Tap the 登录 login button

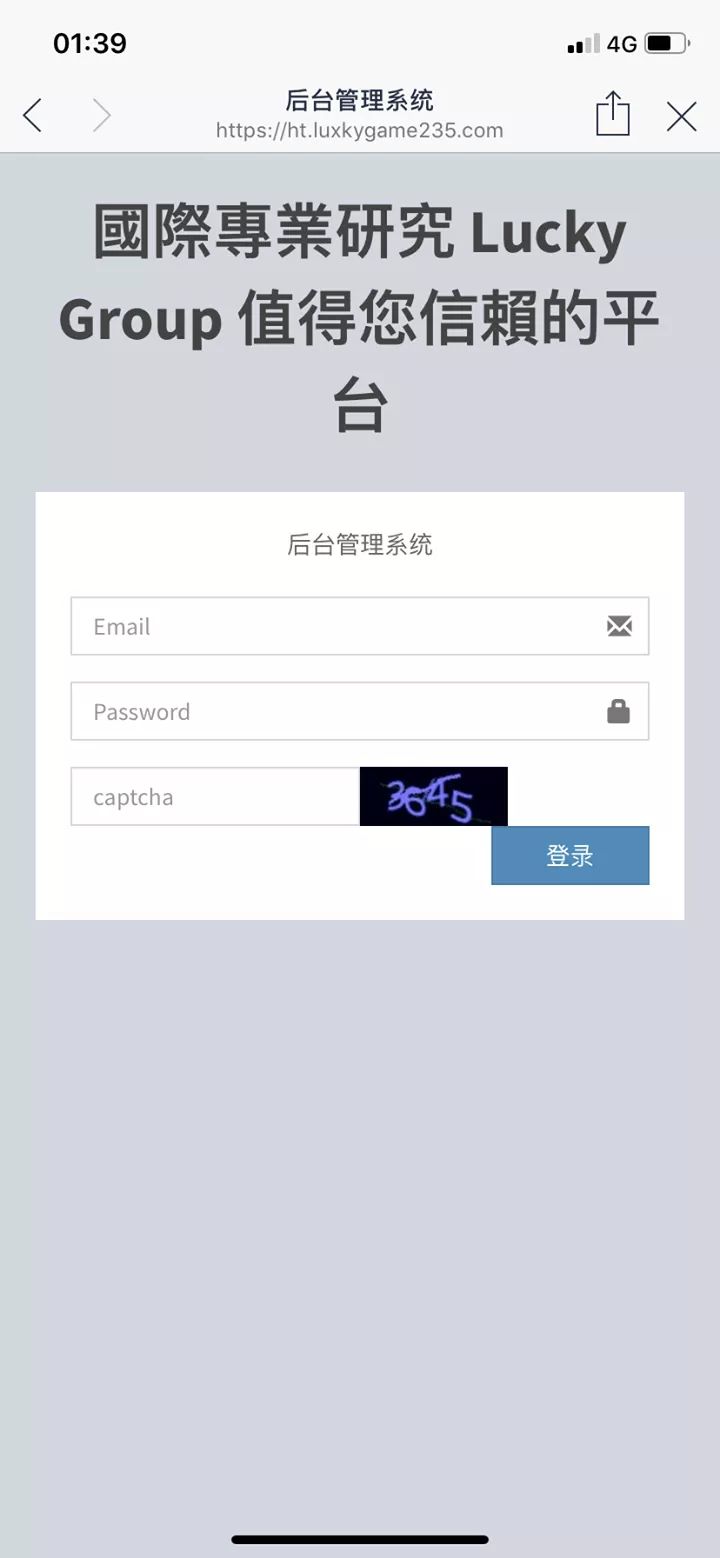[570, 856]
